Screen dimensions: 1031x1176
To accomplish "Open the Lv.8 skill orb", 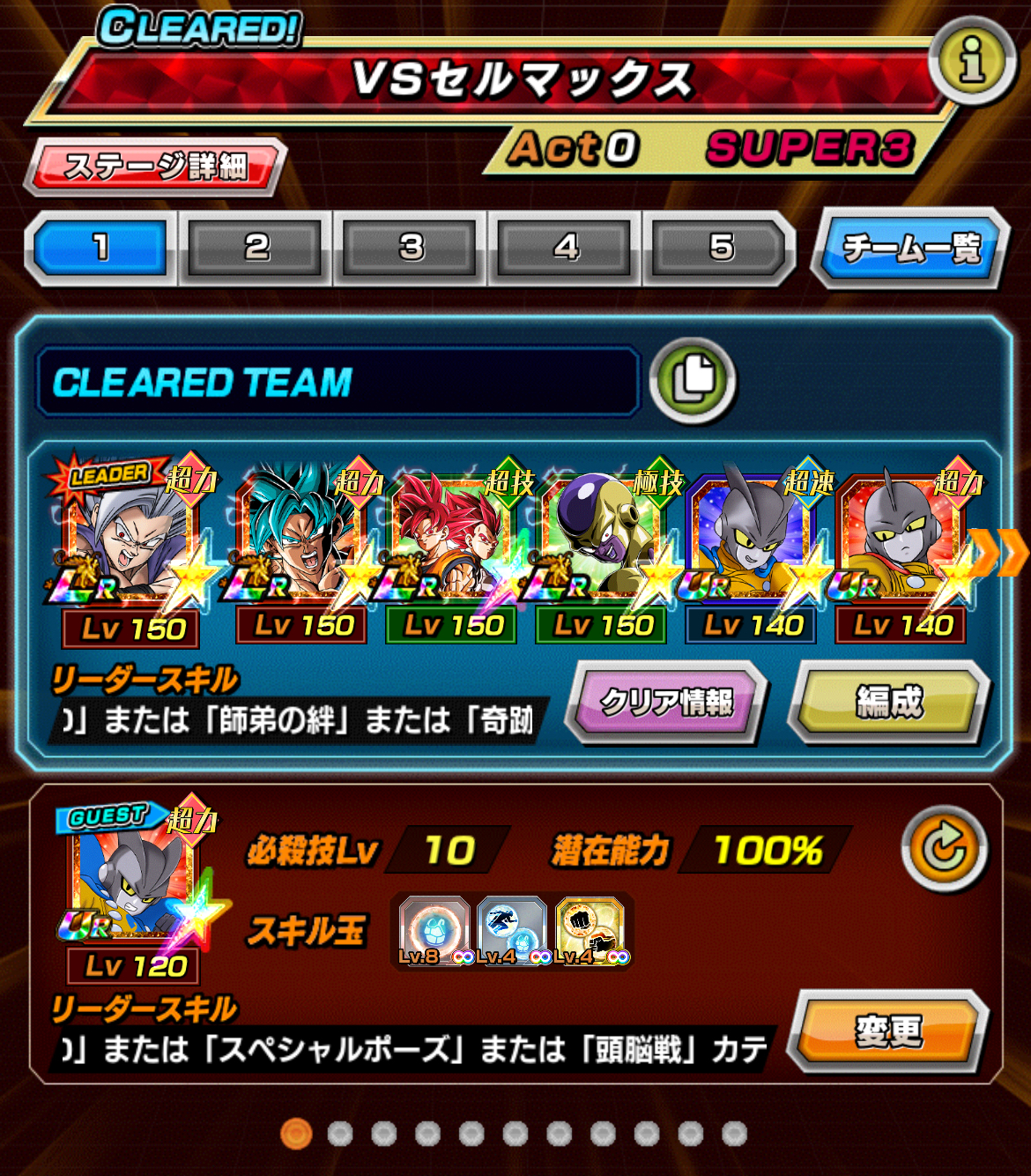I will click(x=434, y=930).
